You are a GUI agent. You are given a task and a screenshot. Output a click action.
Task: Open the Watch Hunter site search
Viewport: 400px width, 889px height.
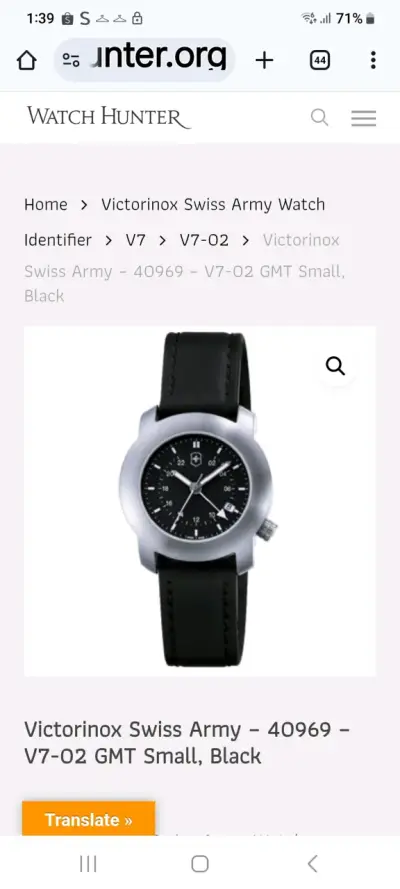pyautogui.click(x=320, y=118)
